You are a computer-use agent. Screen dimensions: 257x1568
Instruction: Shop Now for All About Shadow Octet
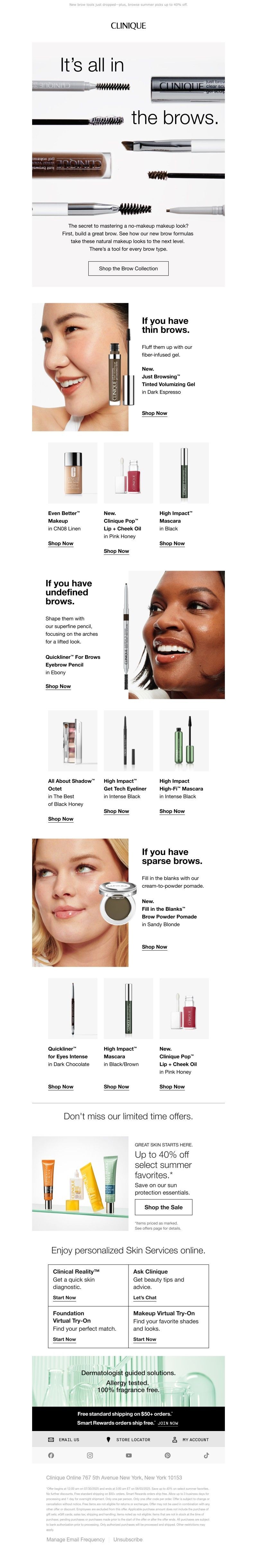tap(60, 819)
